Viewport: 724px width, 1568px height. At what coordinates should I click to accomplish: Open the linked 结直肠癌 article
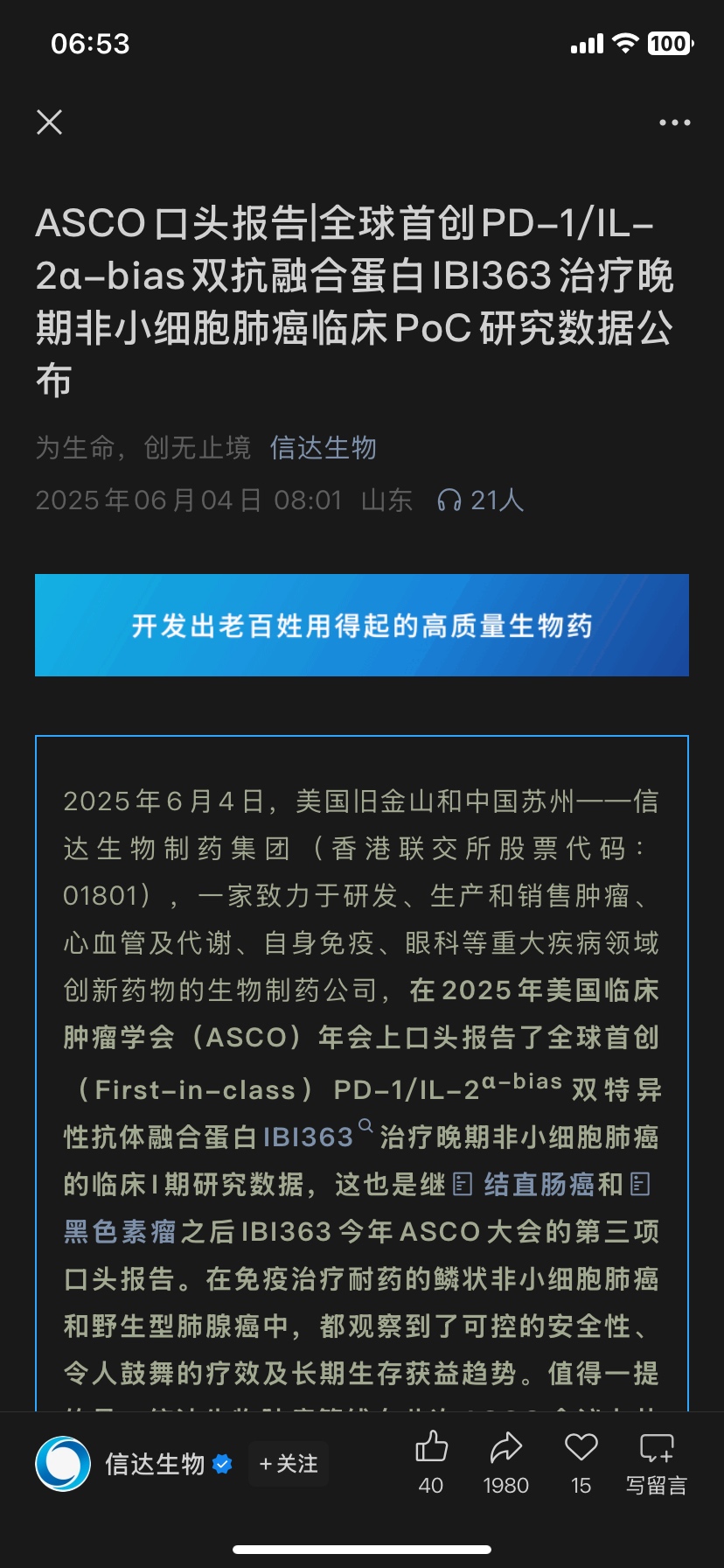click(538, 1184)
